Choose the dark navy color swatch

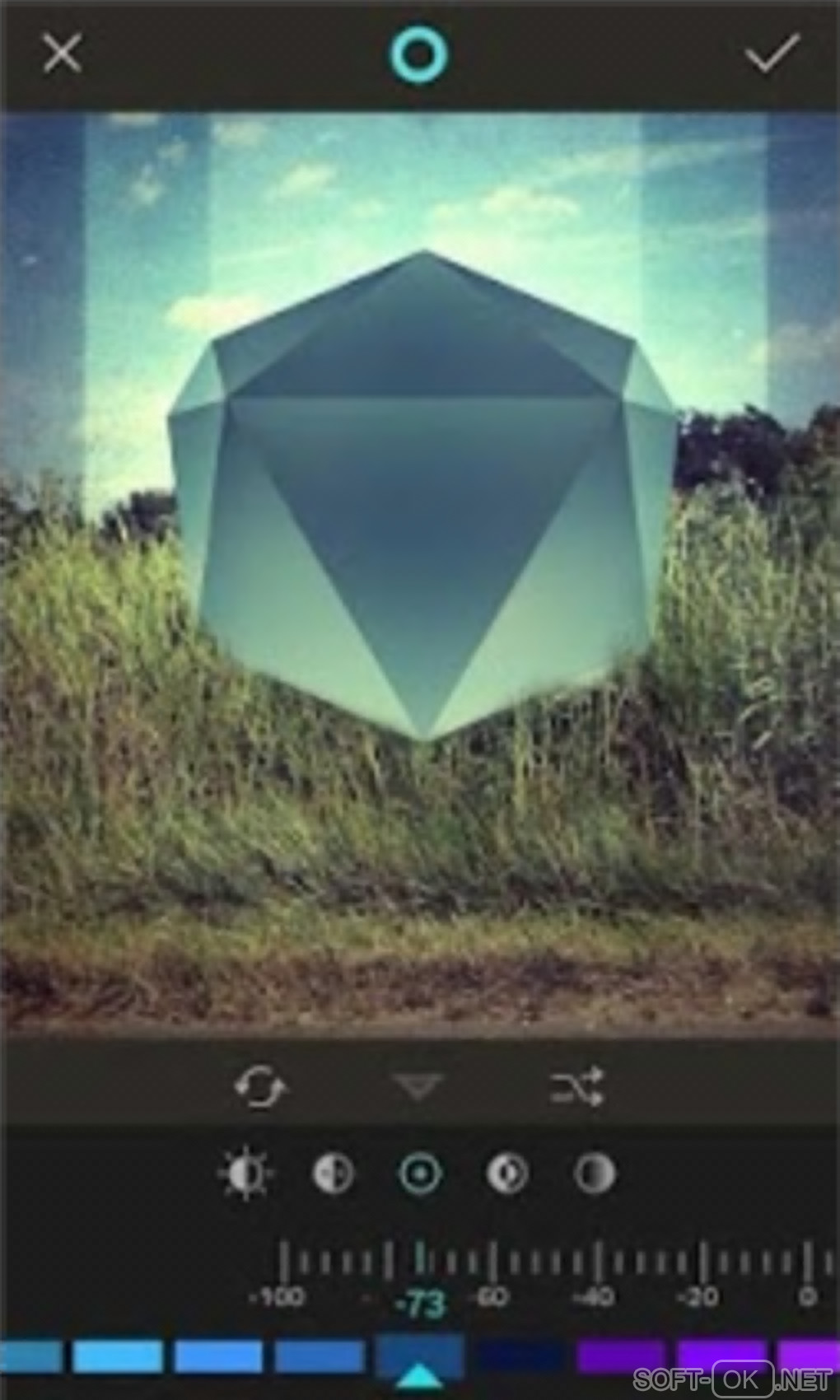[x=520, y=1356]
